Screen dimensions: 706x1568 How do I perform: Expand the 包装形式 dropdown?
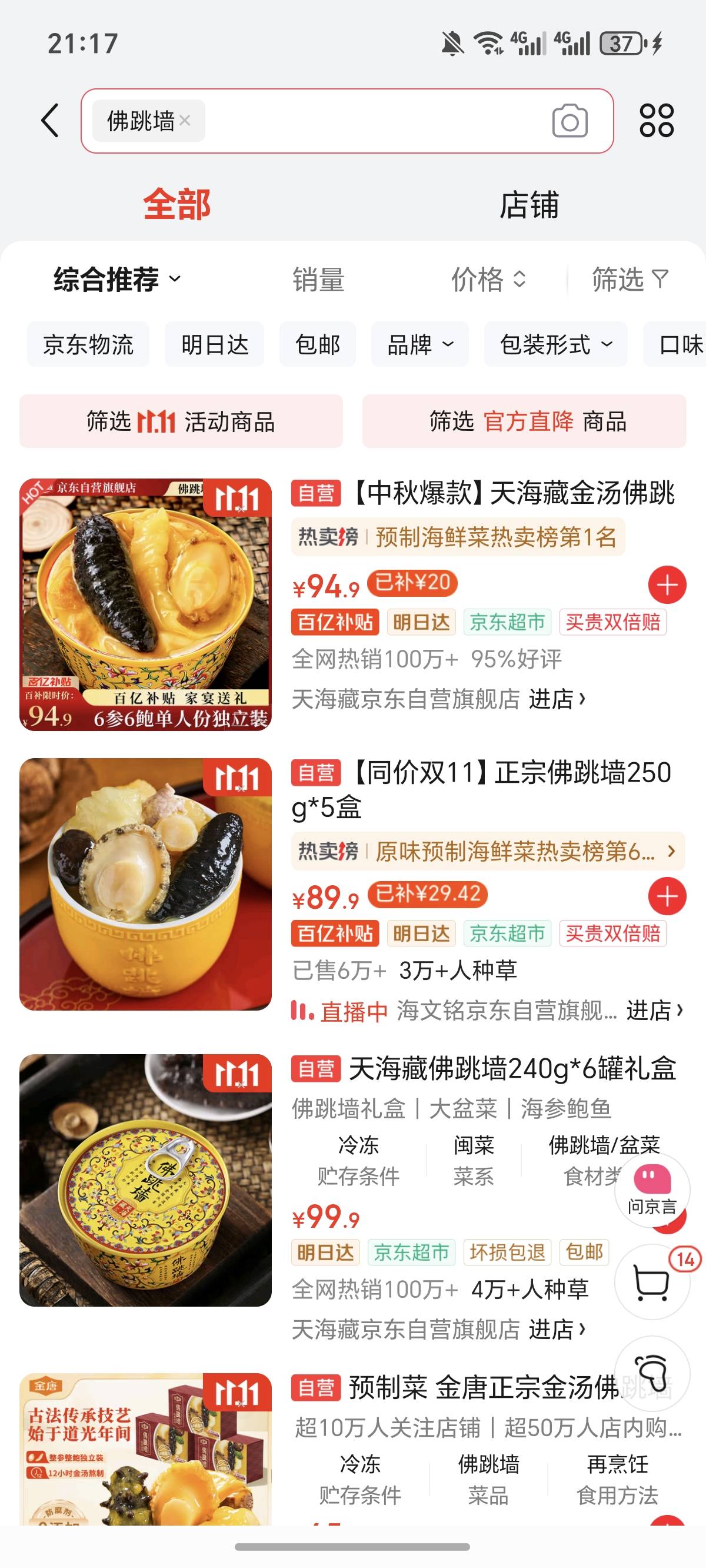(555, 344)
